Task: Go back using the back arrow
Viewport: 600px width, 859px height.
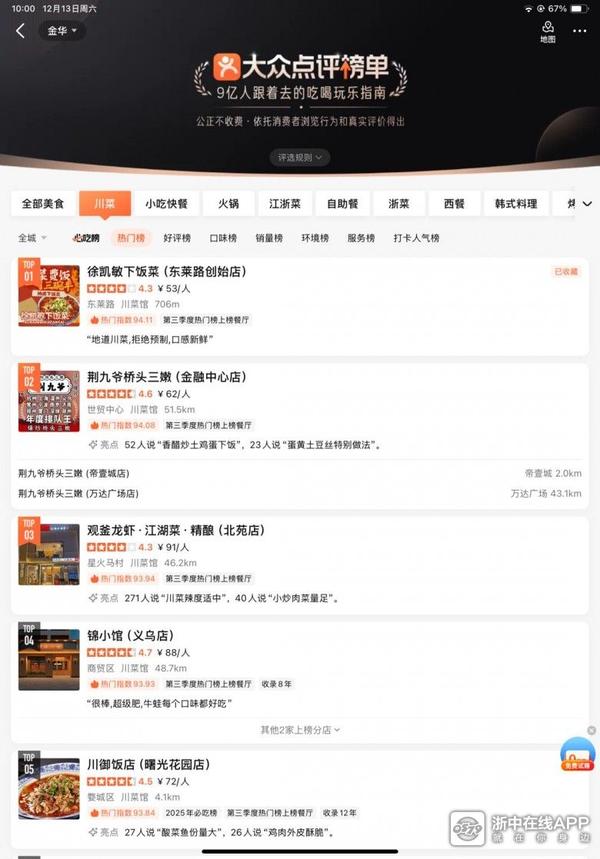Action: pos(20,31)
